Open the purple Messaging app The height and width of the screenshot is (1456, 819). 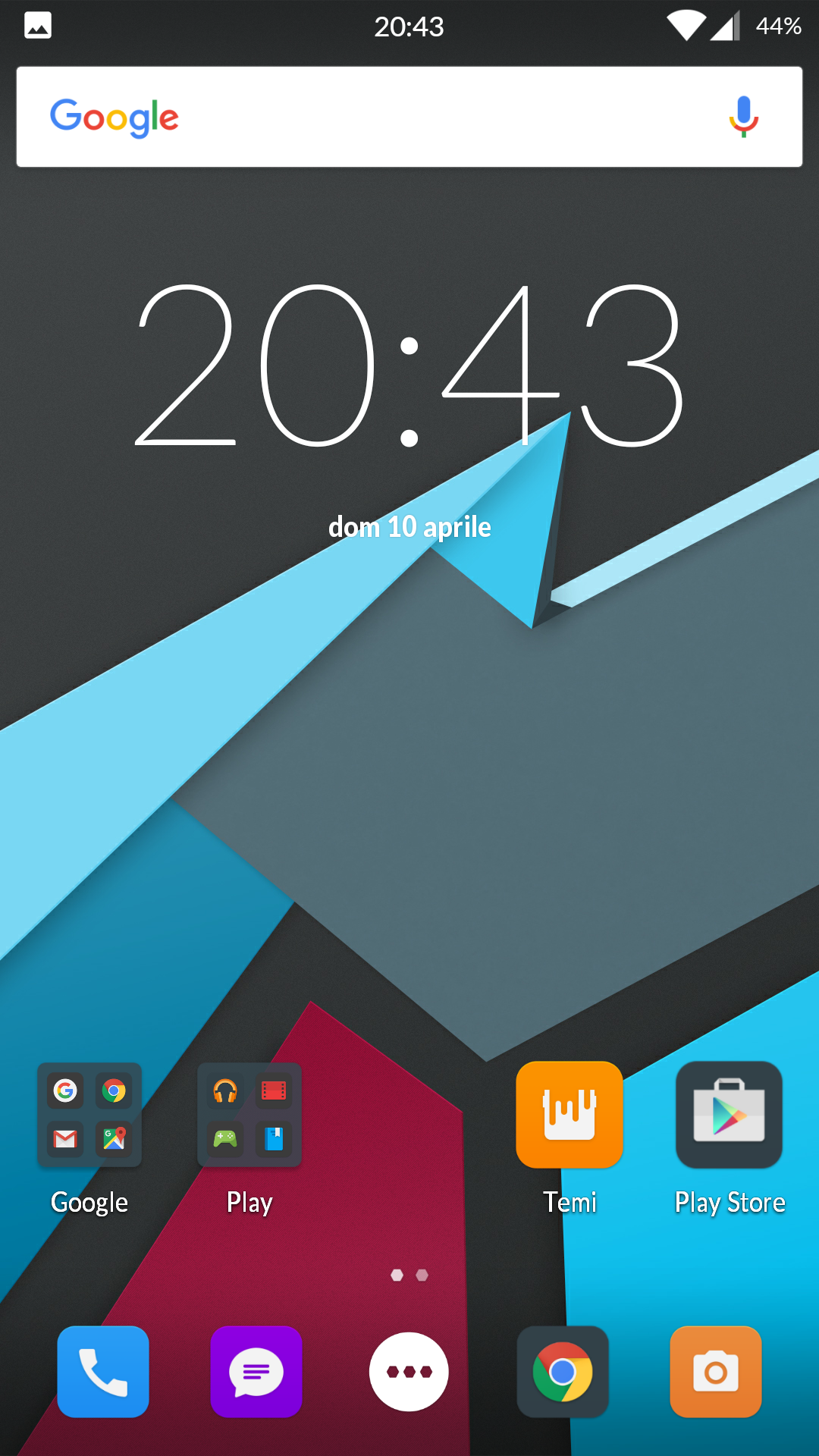(256, 1372)
